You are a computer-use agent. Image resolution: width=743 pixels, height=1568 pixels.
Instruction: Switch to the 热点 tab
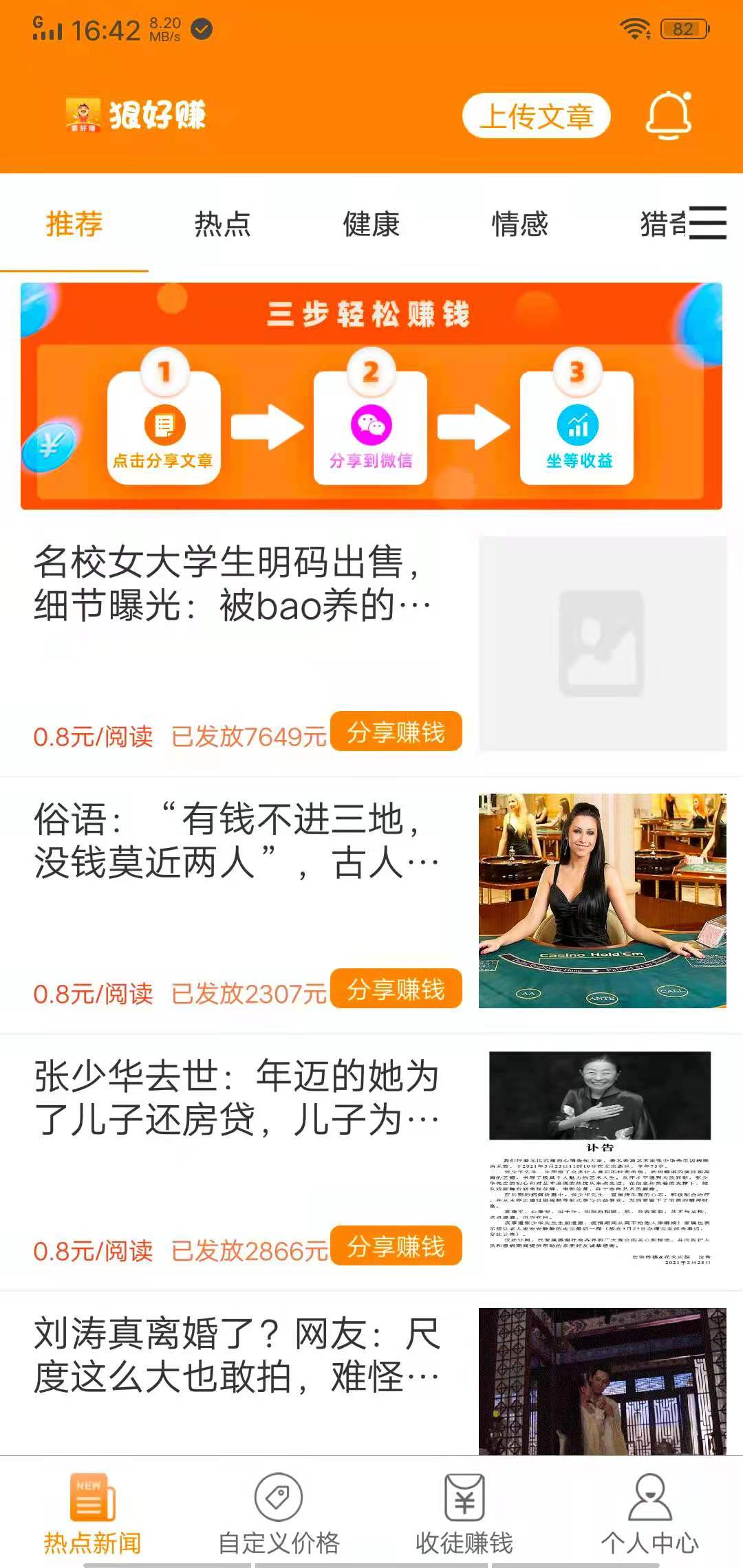(x=222, y=224)
